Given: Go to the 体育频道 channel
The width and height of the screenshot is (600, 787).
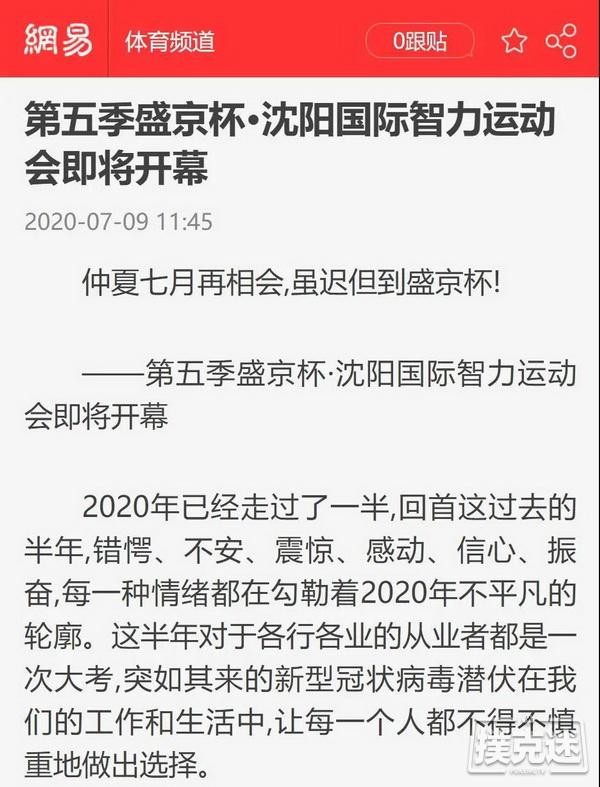Looking at the screenshot, I should point(170,42).
